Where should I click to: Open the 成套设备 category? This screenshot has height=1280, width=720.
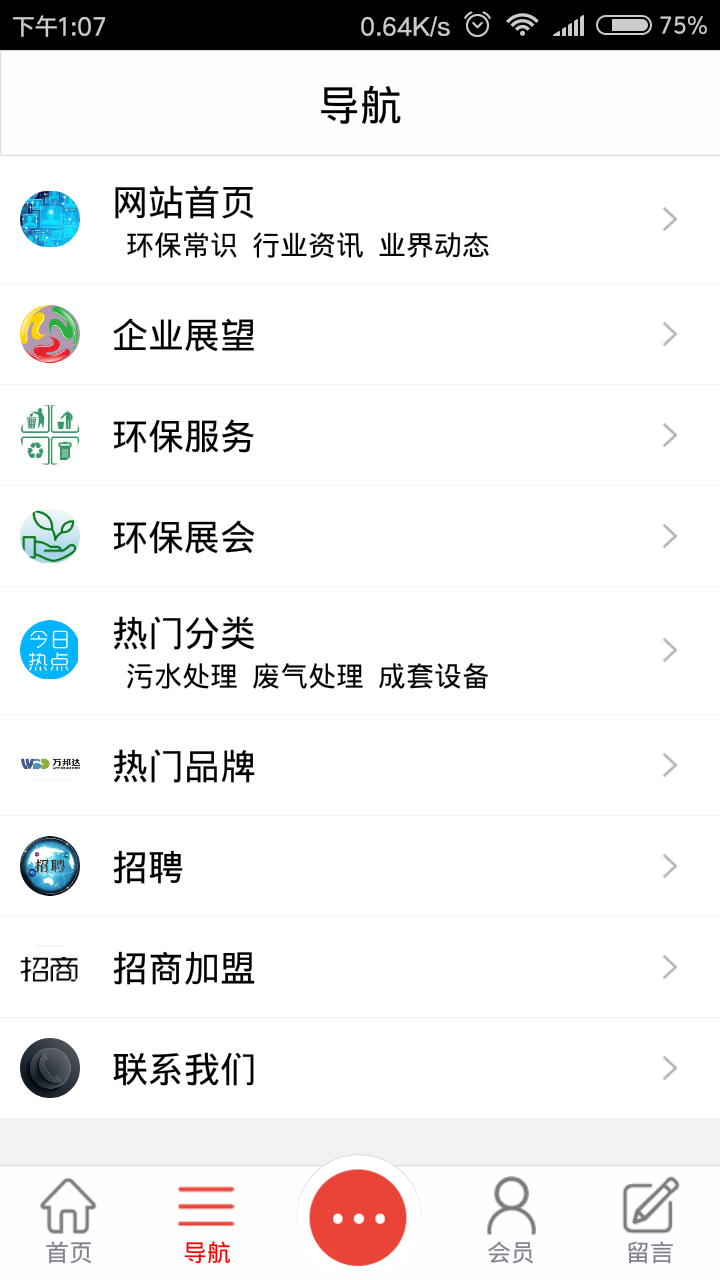point(433,677)
